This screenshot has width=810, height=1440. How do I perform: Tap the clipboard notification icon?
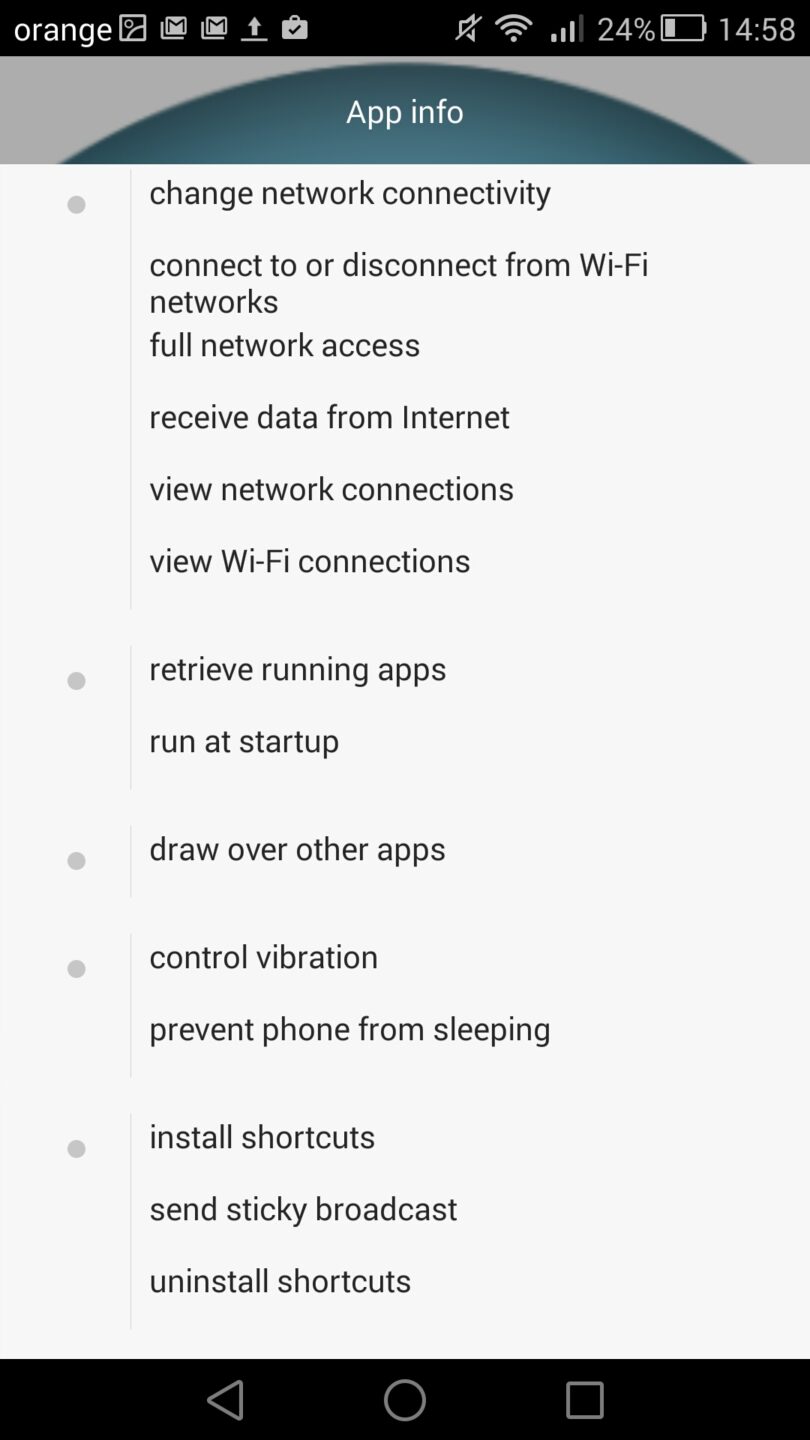(293, 27)
